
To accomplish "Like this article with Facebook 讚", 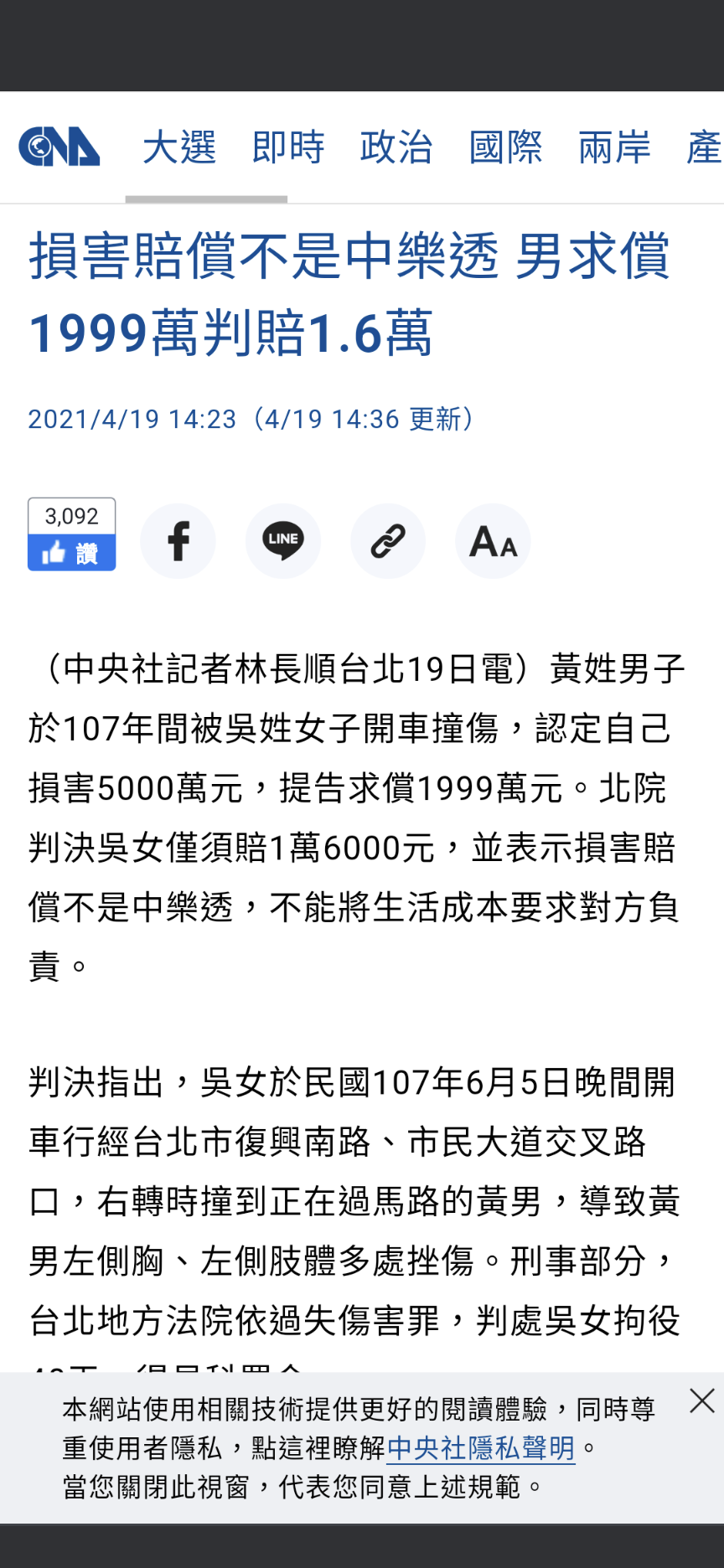I will [x=72, y=553].
